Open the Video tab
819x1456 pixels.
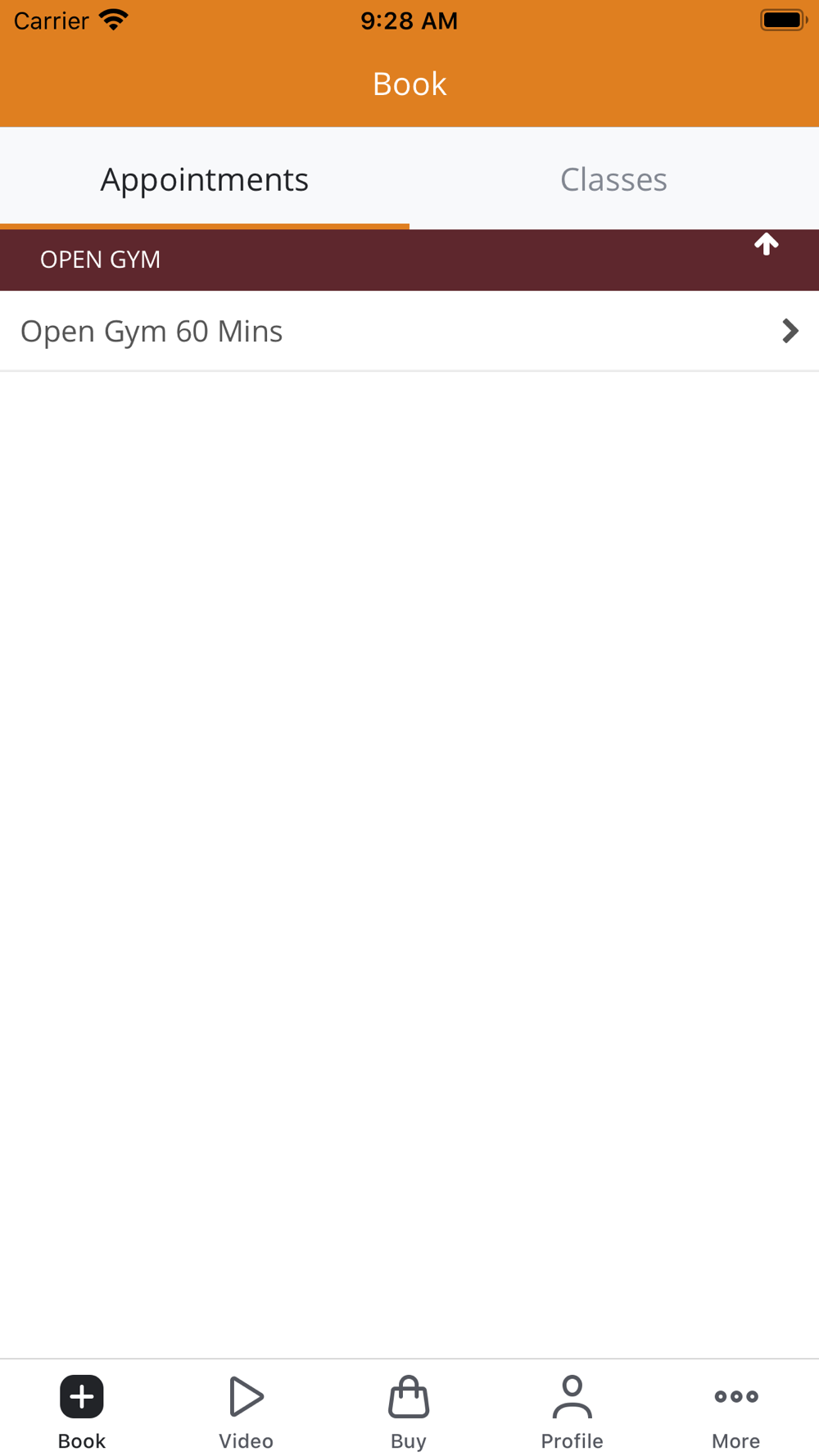246,1412
